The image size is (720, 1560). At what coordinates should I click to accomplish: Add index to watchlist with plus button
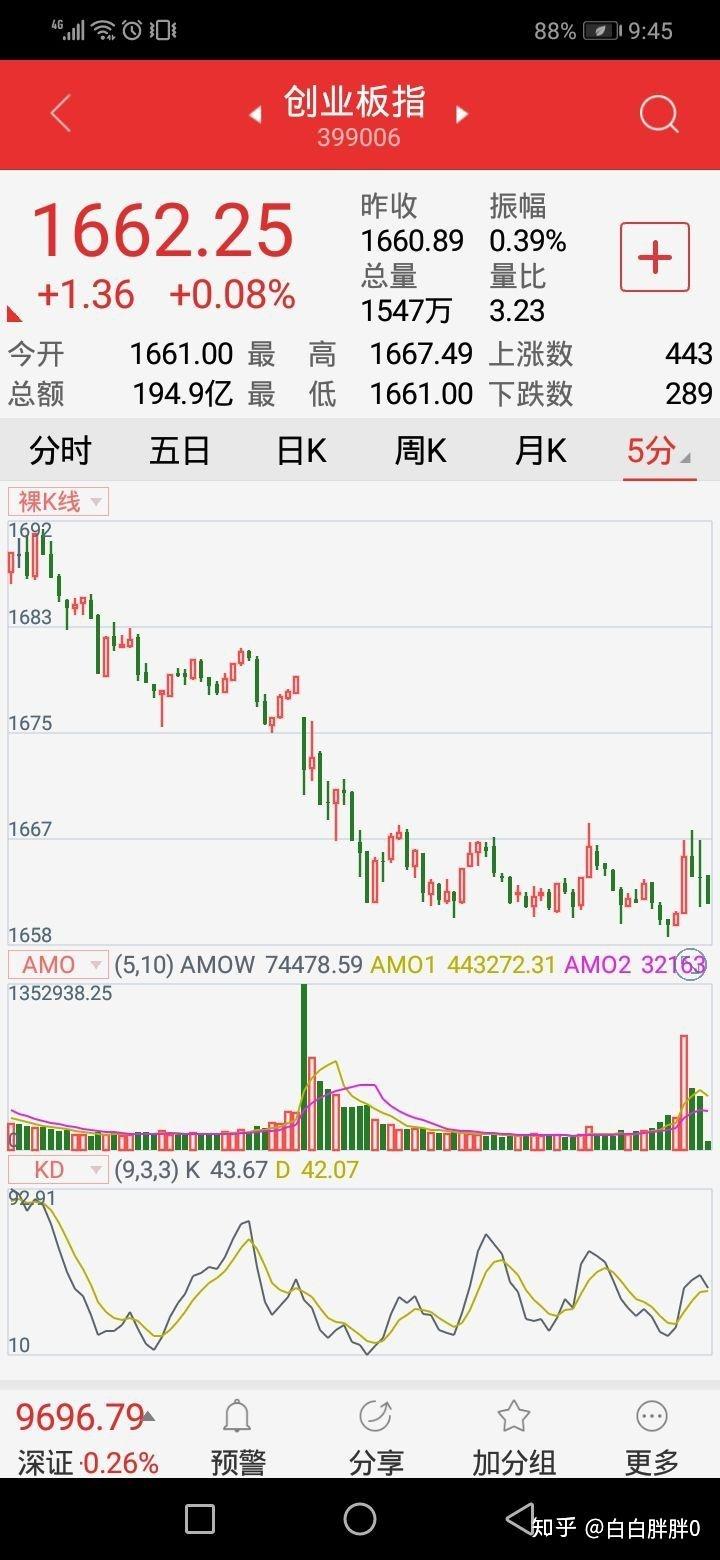tap(655, 257)
